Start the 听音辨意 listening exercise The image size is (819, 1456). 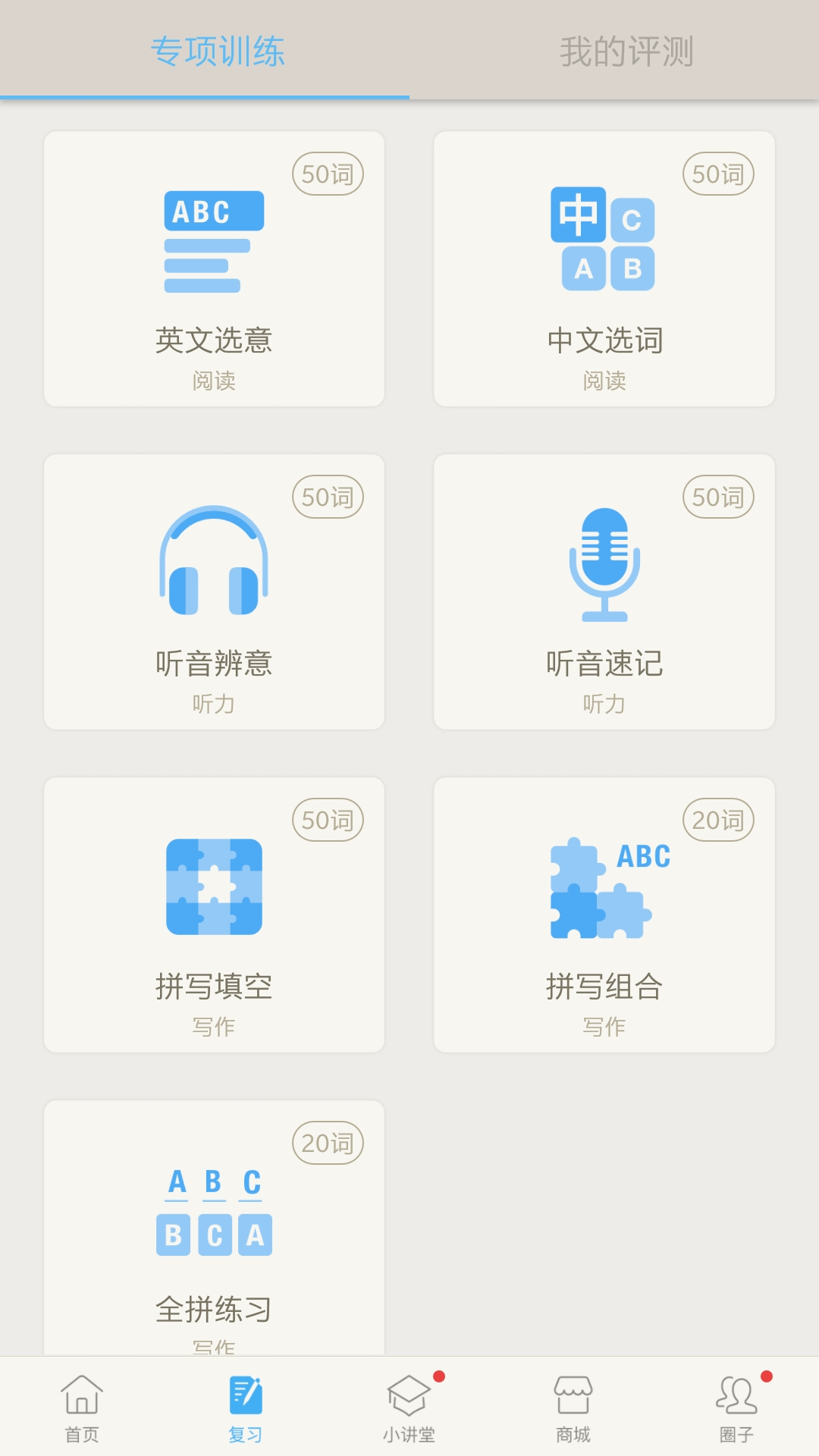pos(214,591)
